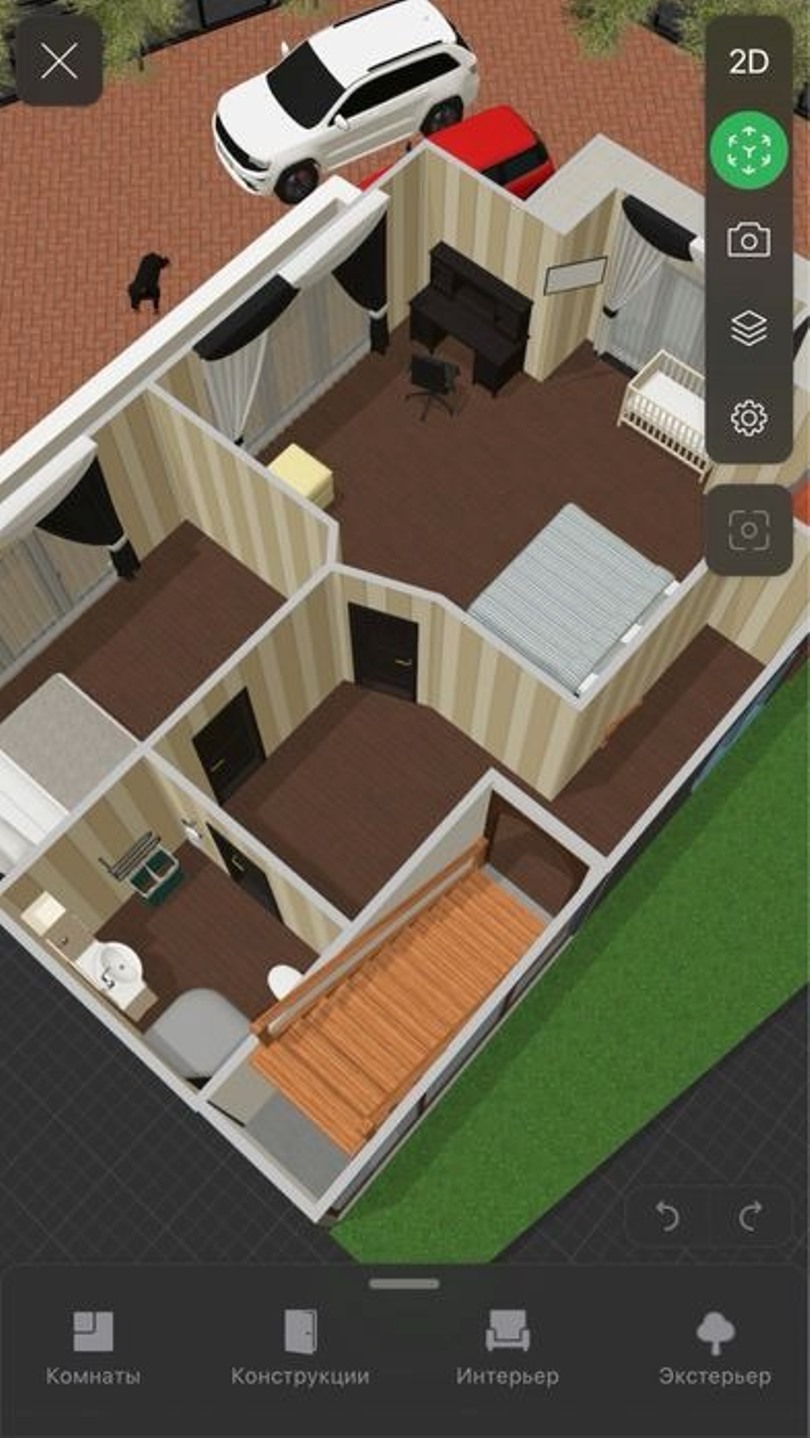Screen dimensions: 810x1438
Task: Select the Интерьер tab
Action: point(507,1348)
